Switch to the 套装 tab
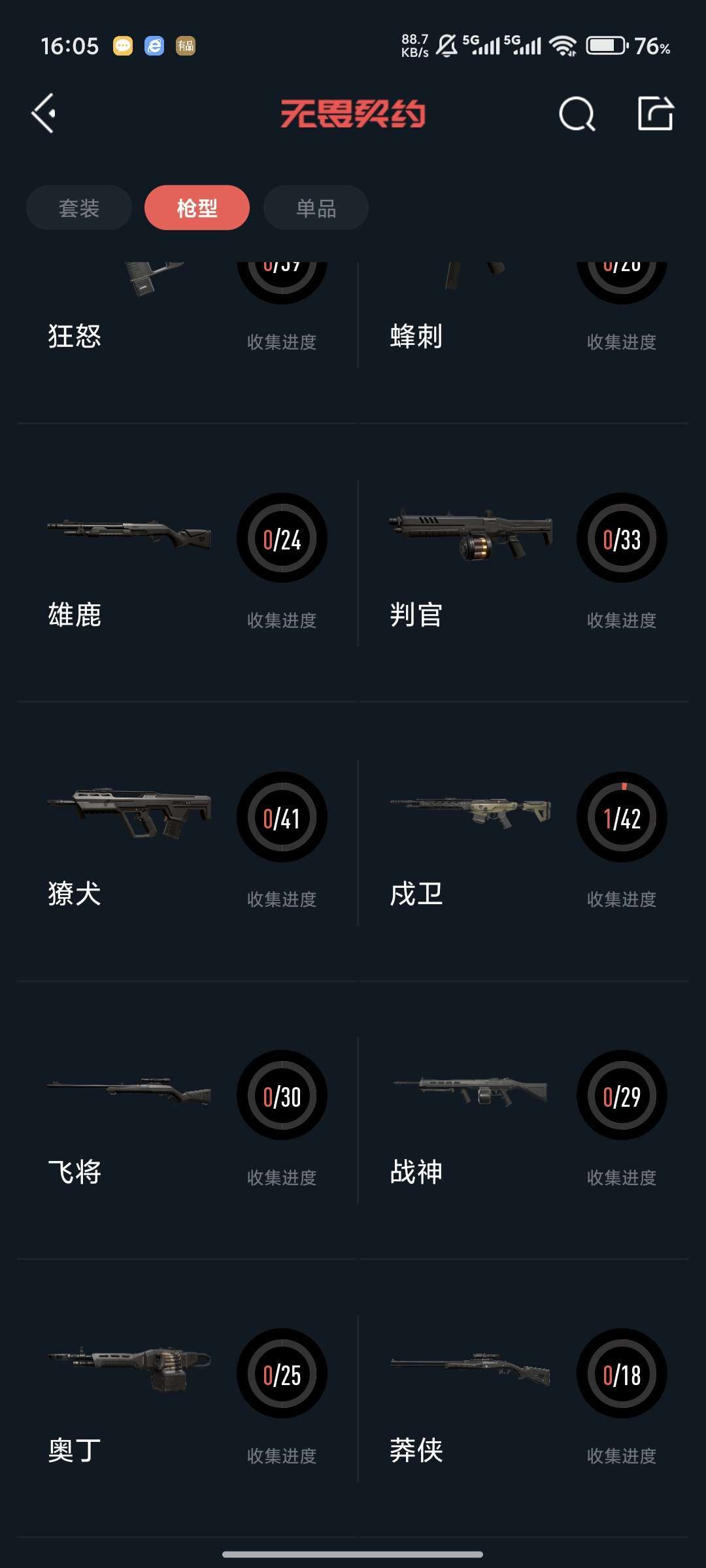 click(79, 208)
